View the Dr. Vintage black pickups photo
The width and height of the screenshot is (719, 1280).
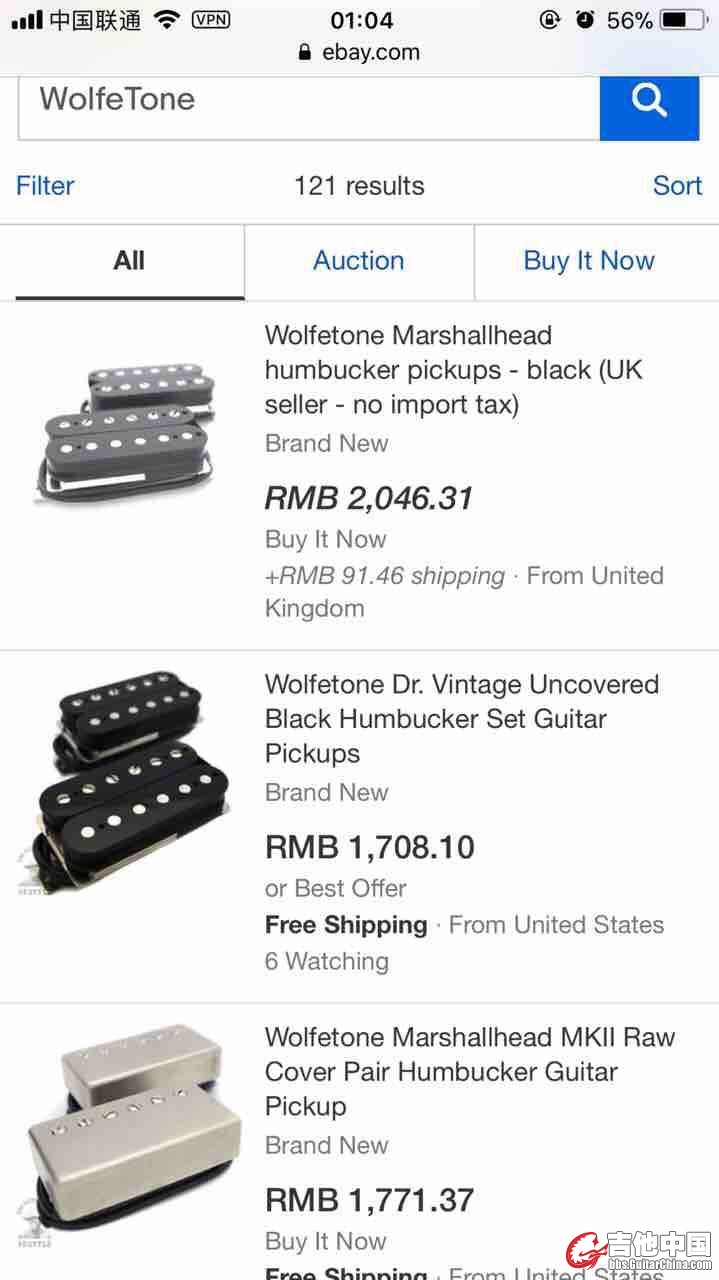point(128,776)
